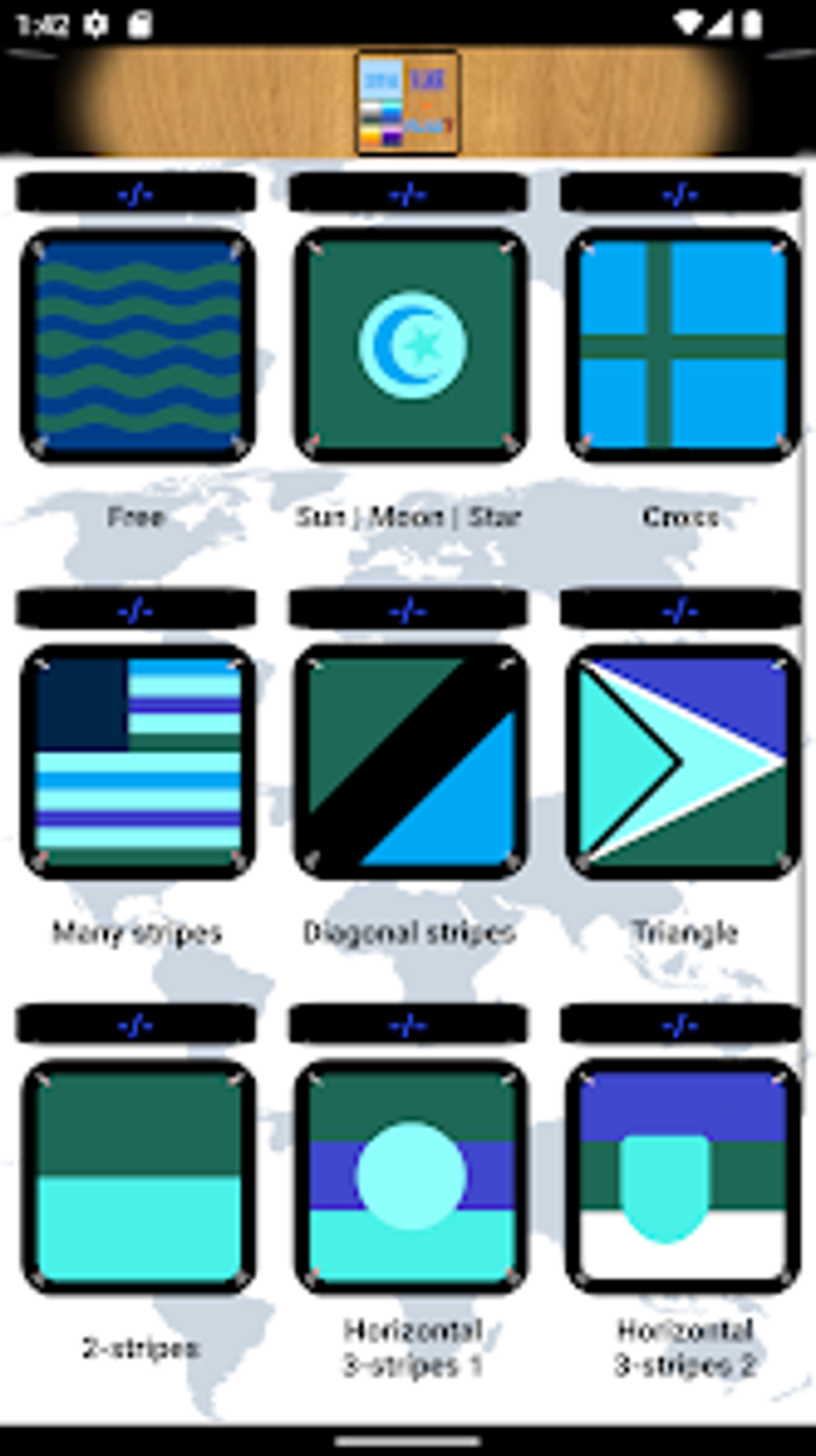Select the Horizontal 3-stripes 1 template
Image resolution: width=816 pixels, height=1456 pixels.
point(408,1177)
